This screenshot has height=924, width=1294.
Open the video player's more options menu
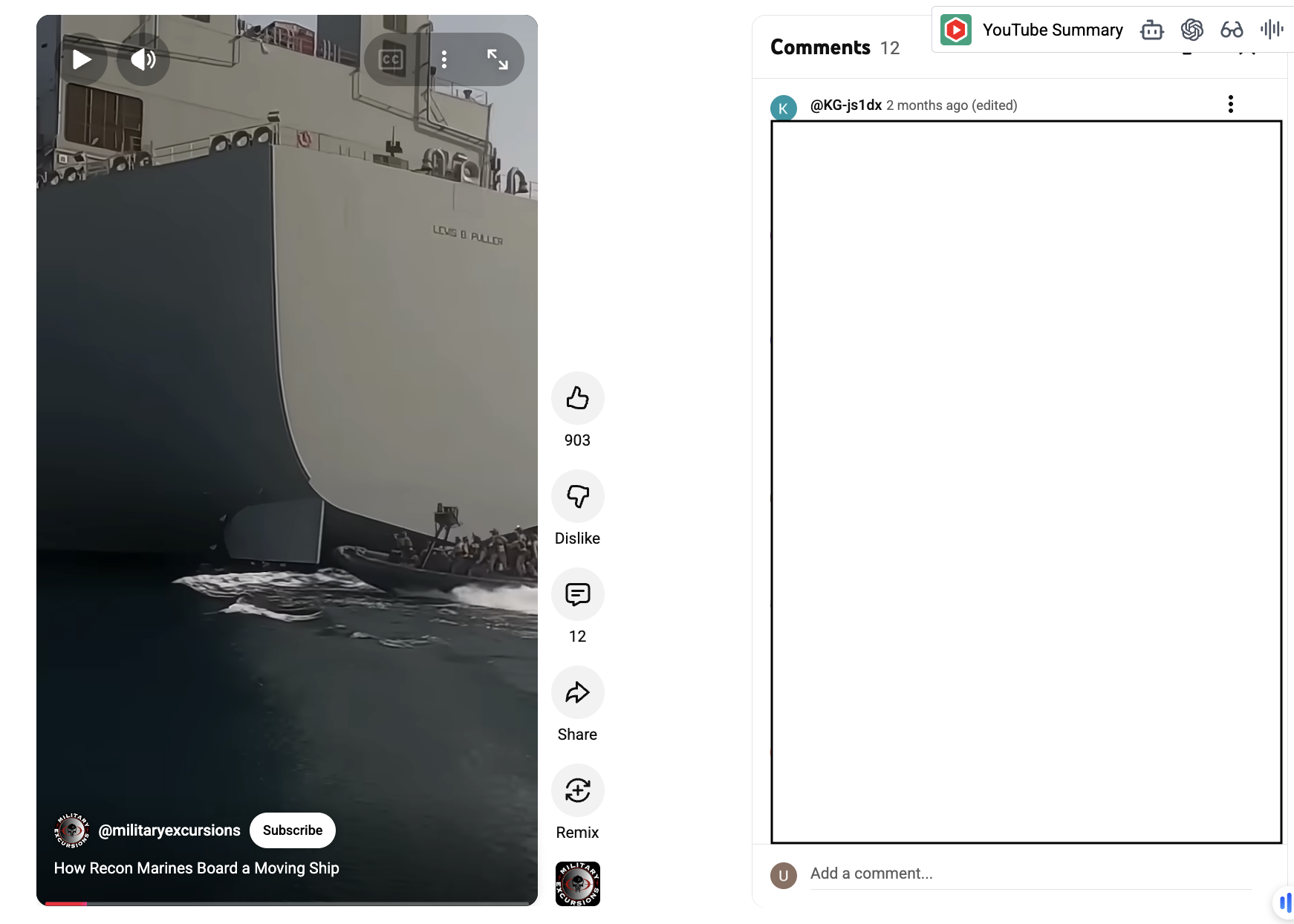coord(444,59)
